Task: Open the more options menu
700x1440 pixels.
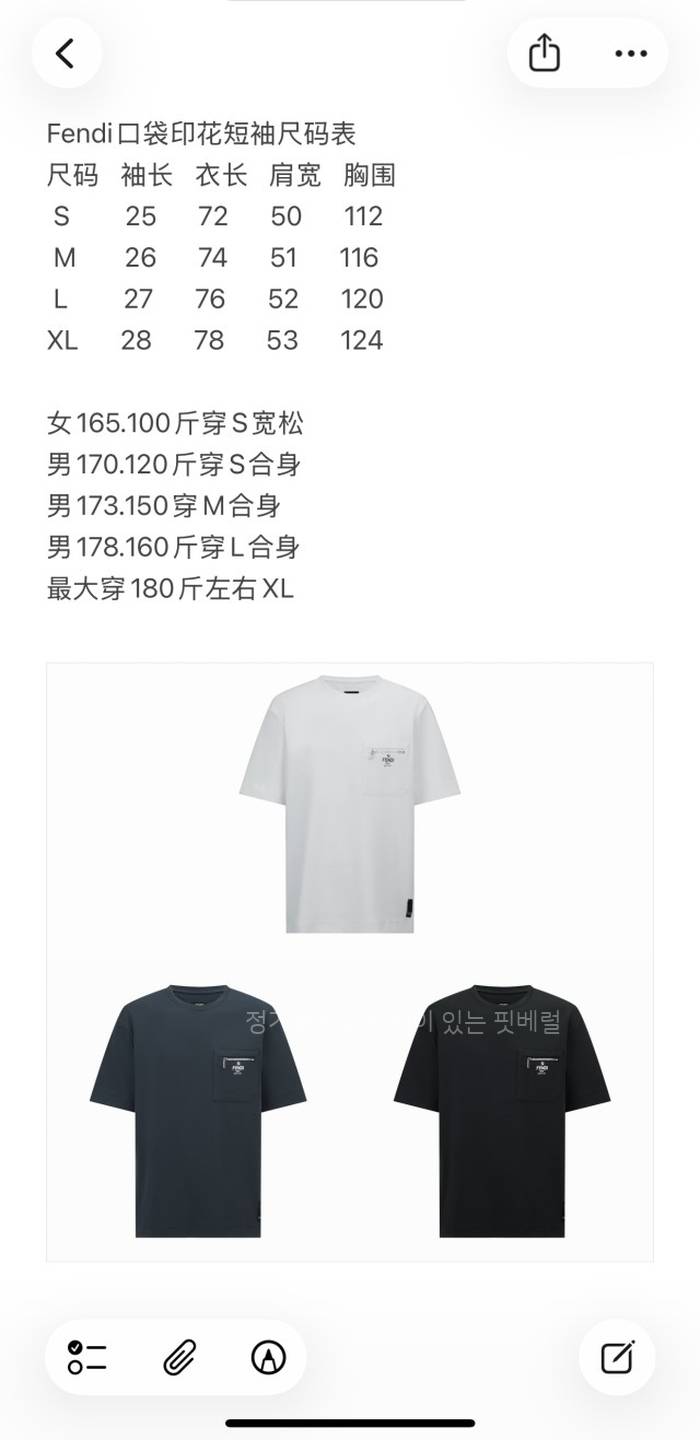Action: point(631,53)
